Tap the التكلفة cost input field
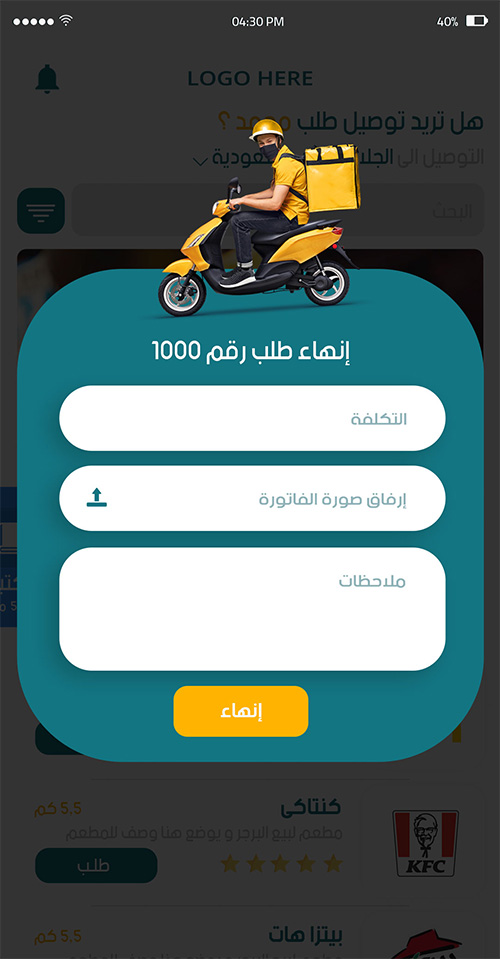The height and width of the screenshot is (959, 500). 252,418
